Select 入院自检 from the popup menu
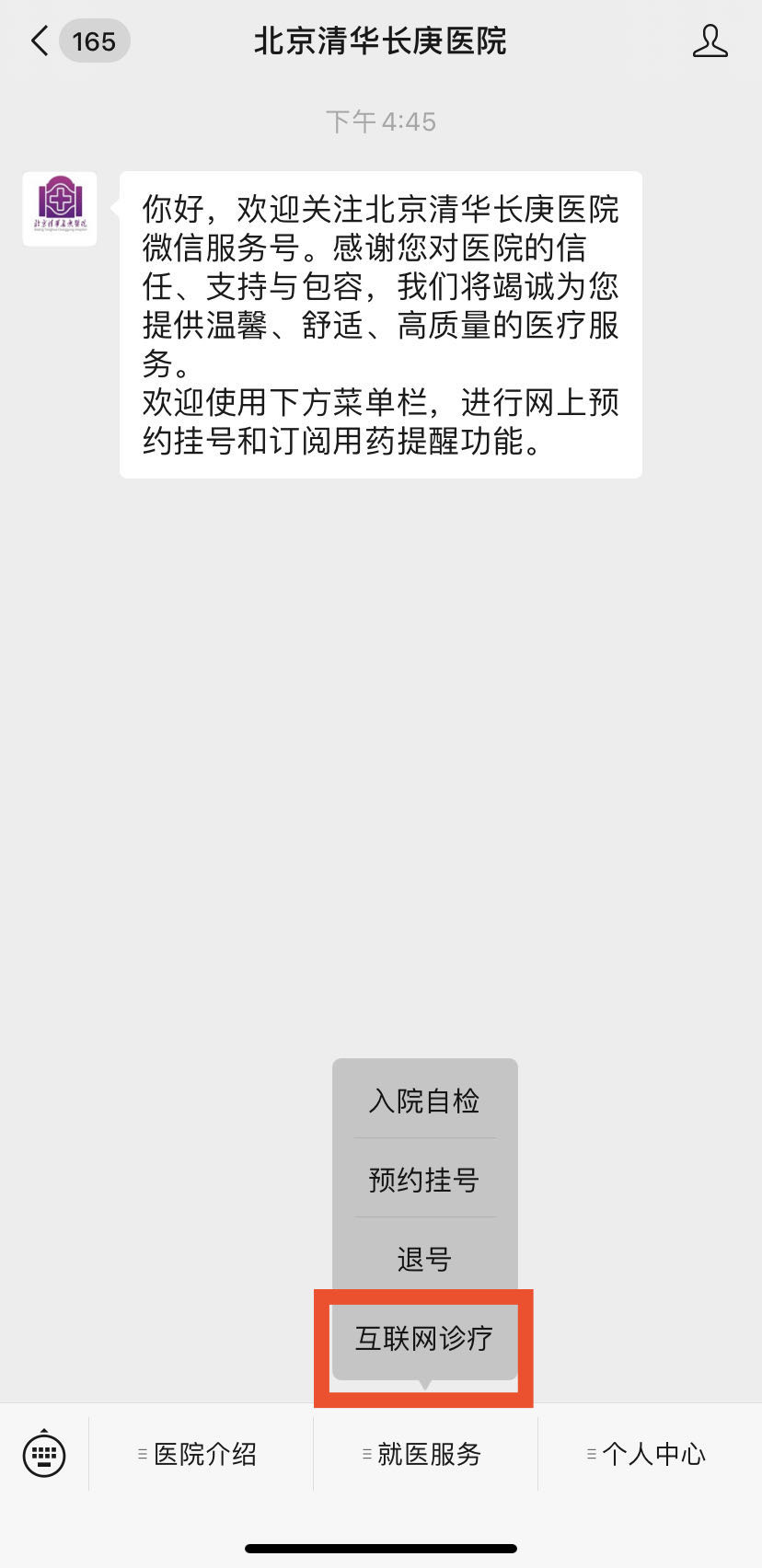 [424, 1101]
